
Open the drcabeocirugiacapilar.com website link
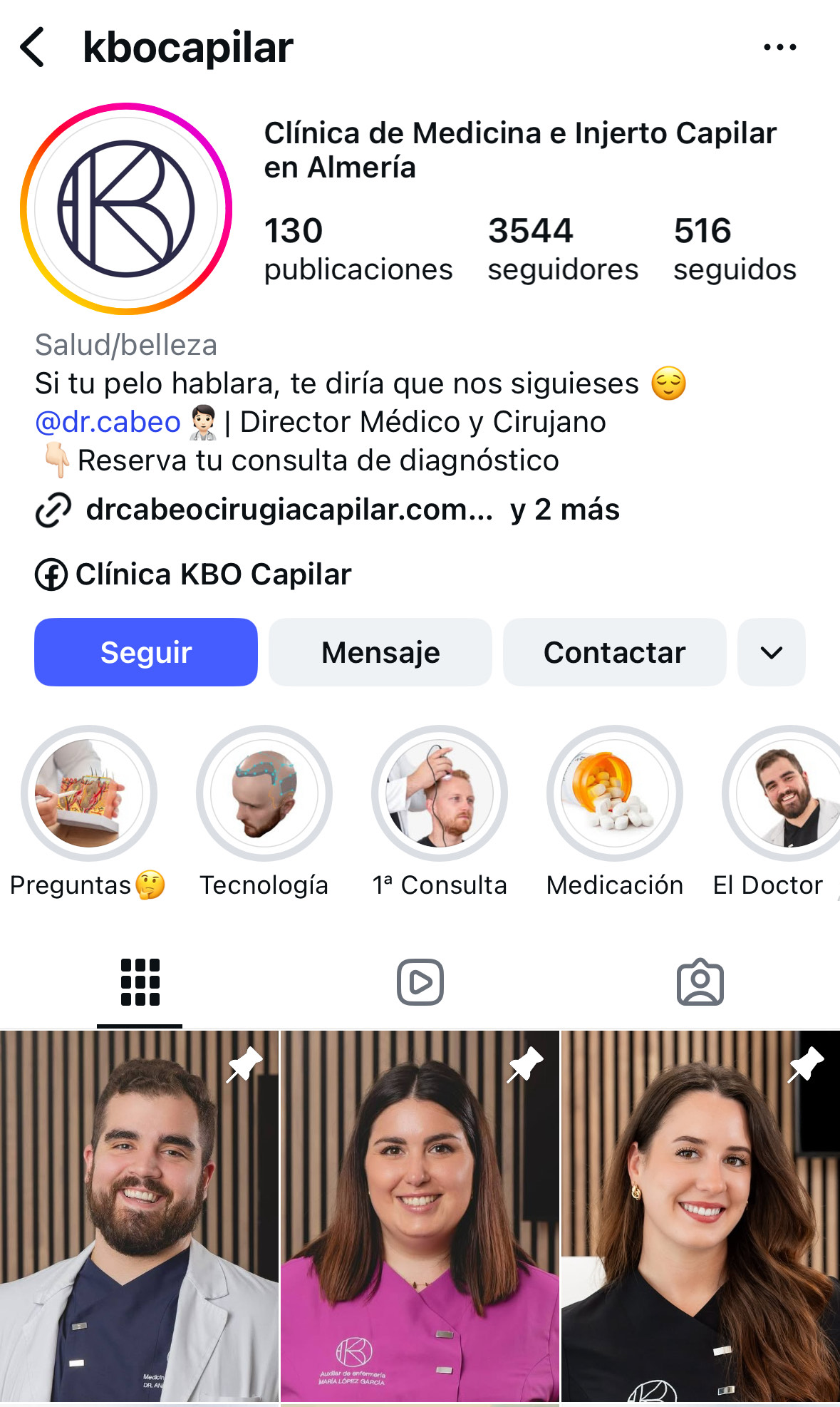coord(289,510)
